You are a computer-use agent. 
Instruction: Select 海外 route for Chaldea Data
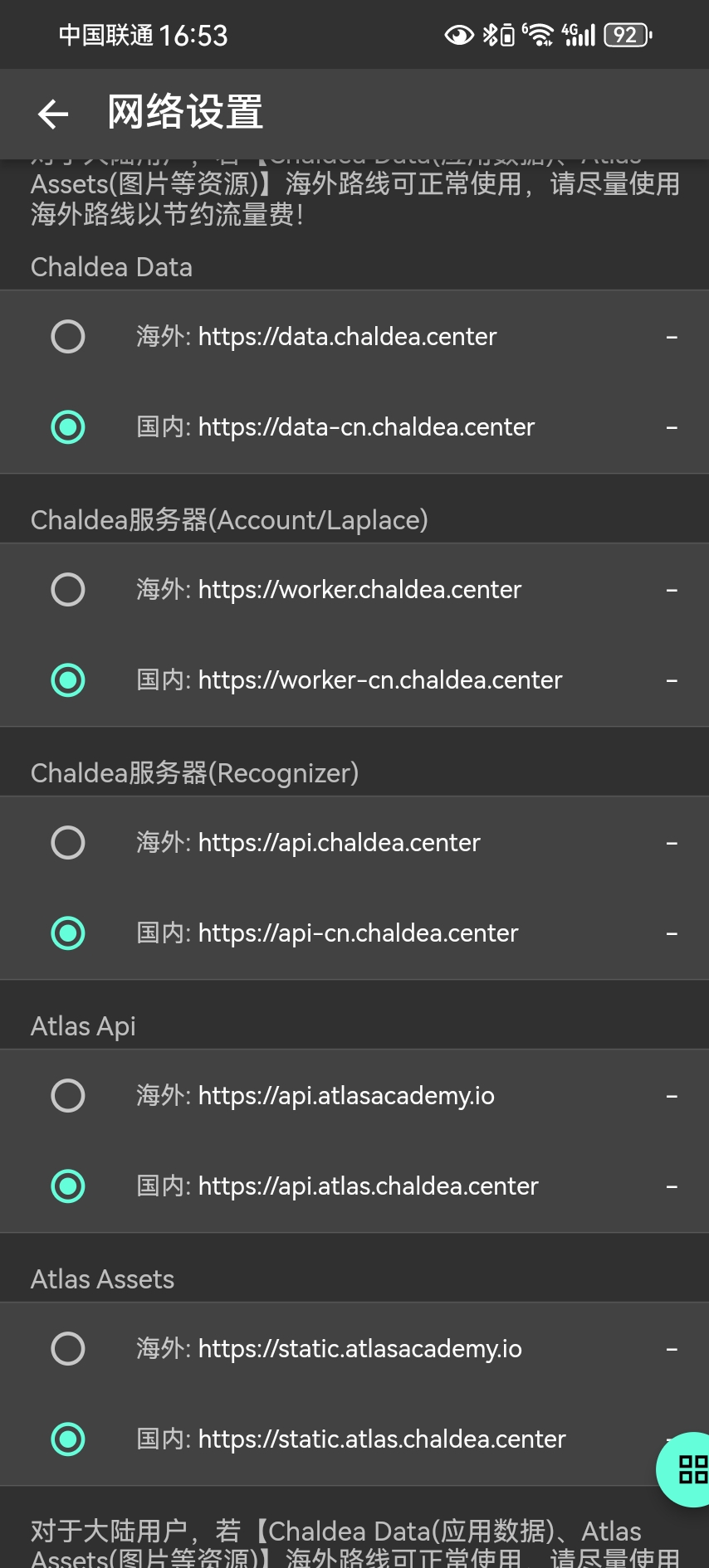(x=67, y=336)
